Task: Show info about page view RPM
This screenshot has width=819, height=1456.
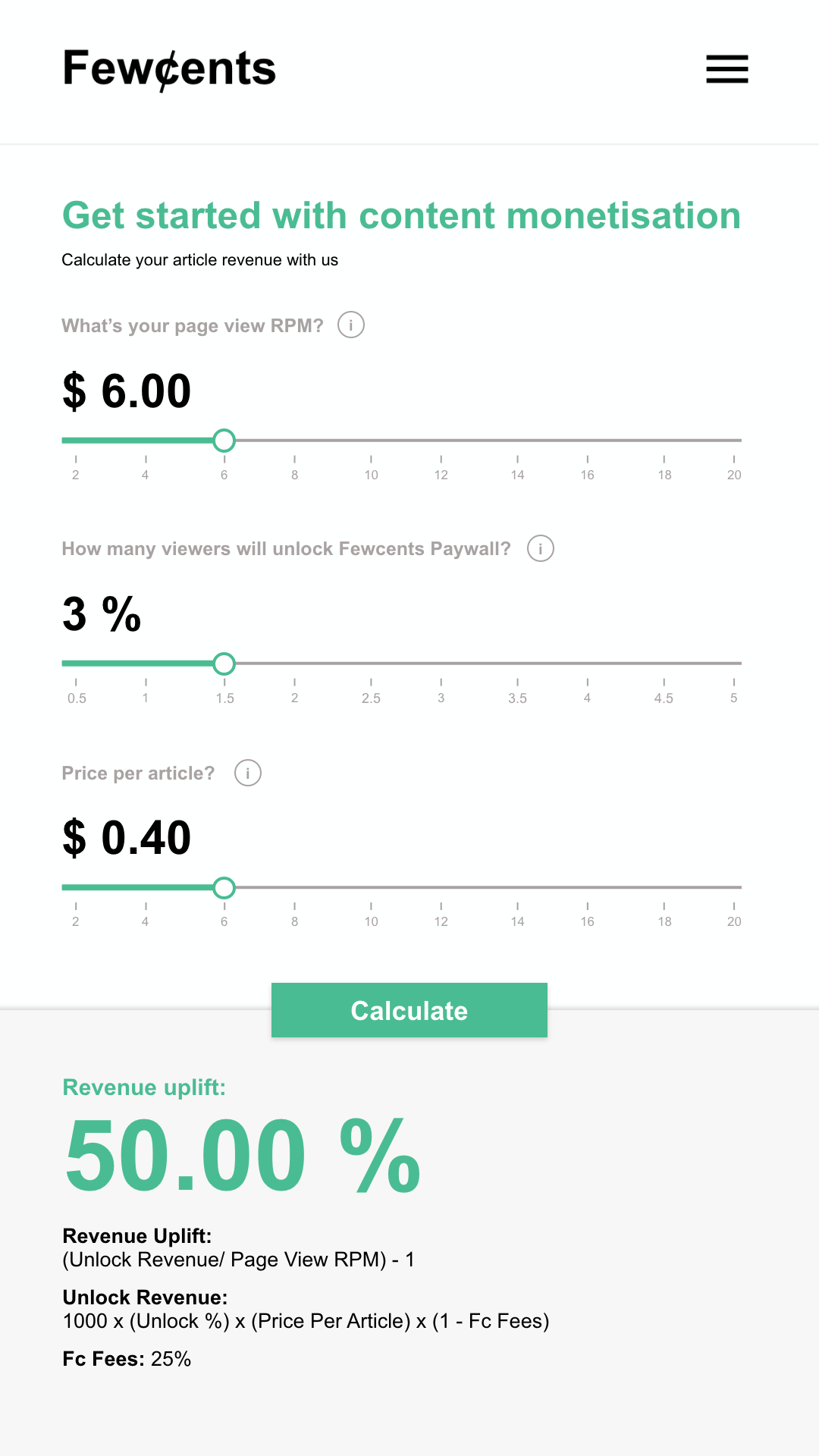Action: pyautogui.click(x=351, y=325)
